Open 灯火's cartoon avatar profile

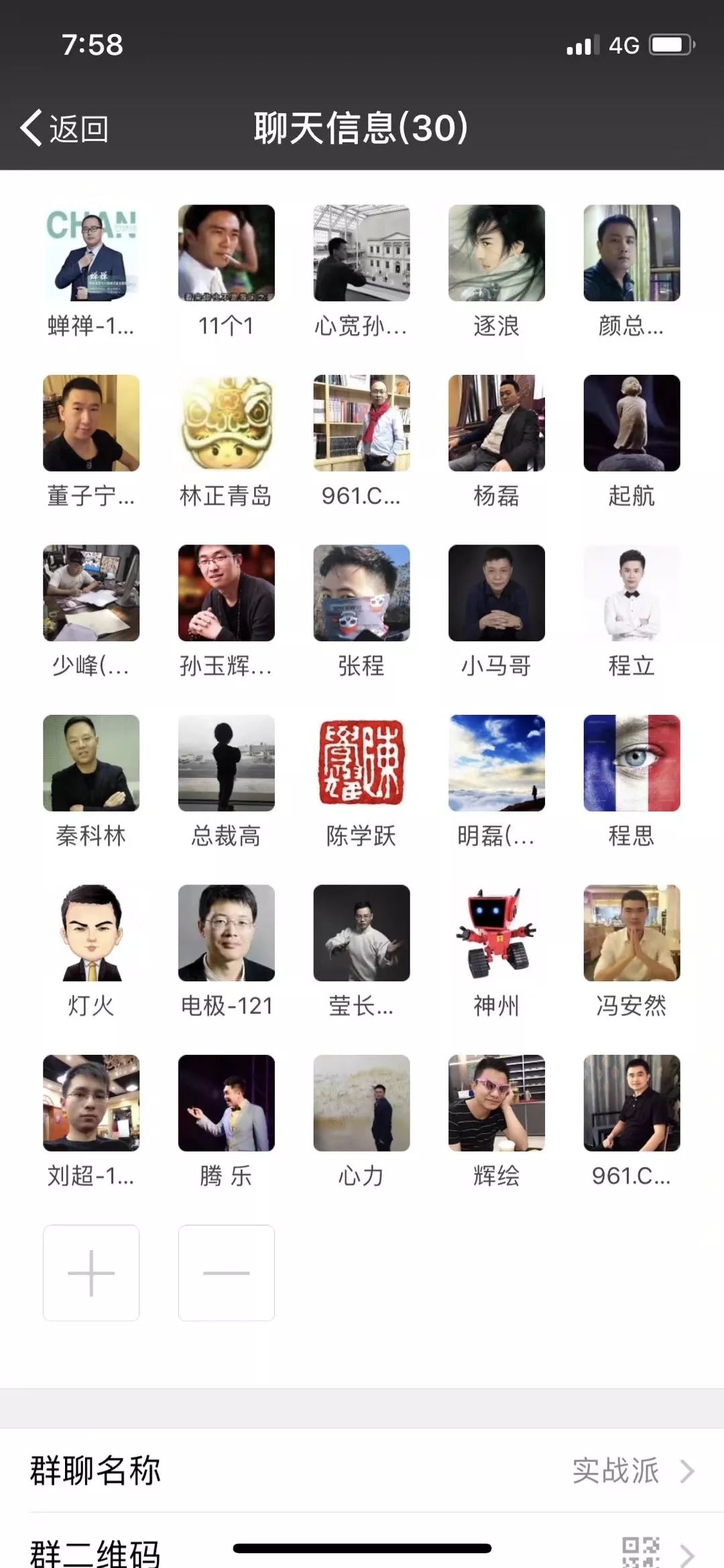[91, 933]
